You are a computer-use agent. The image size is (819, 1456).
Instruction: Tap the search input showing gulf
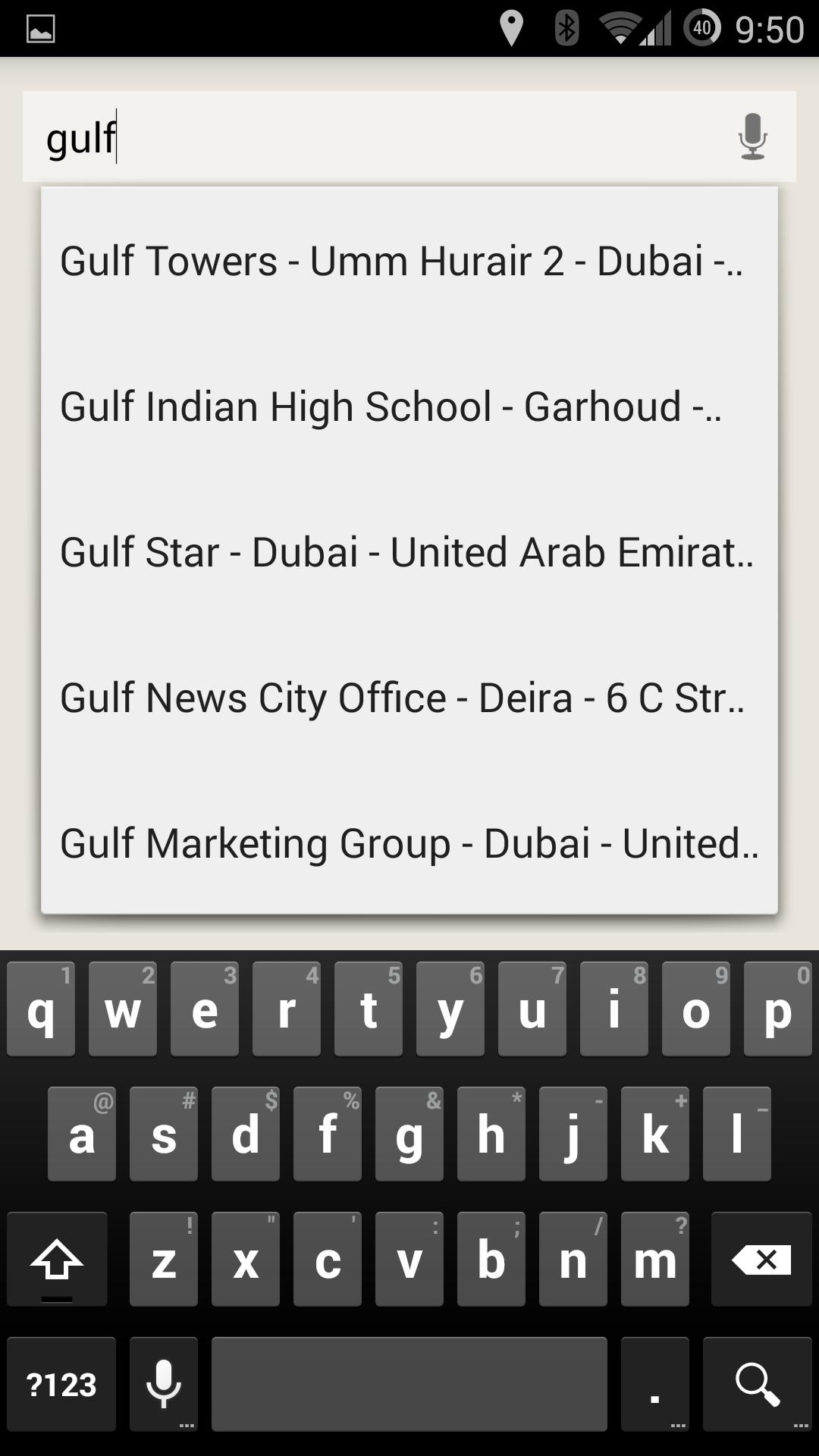point(303,136)
